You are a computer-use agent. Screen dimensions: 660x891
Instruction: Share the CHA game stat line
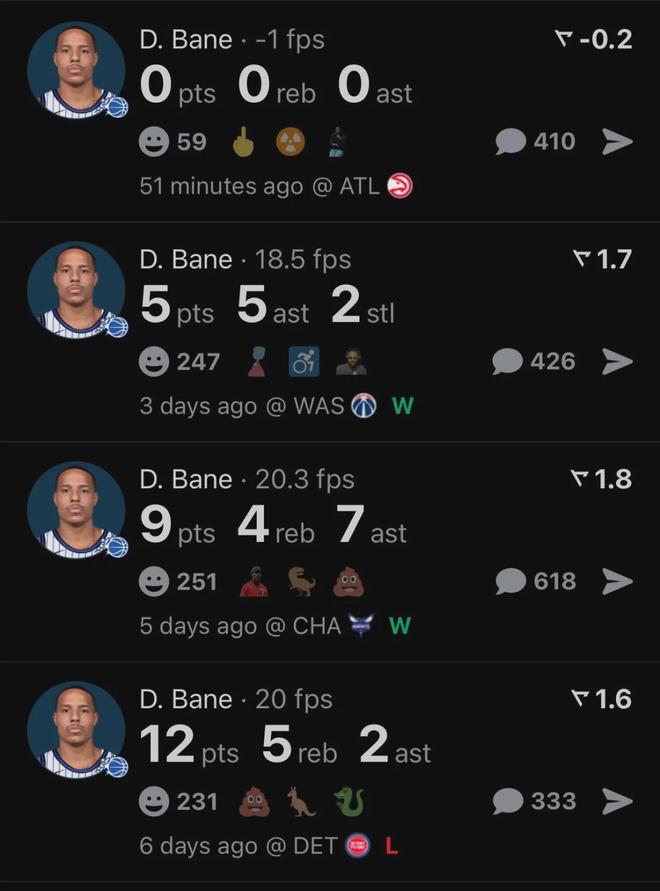click(x=618, y=581)
